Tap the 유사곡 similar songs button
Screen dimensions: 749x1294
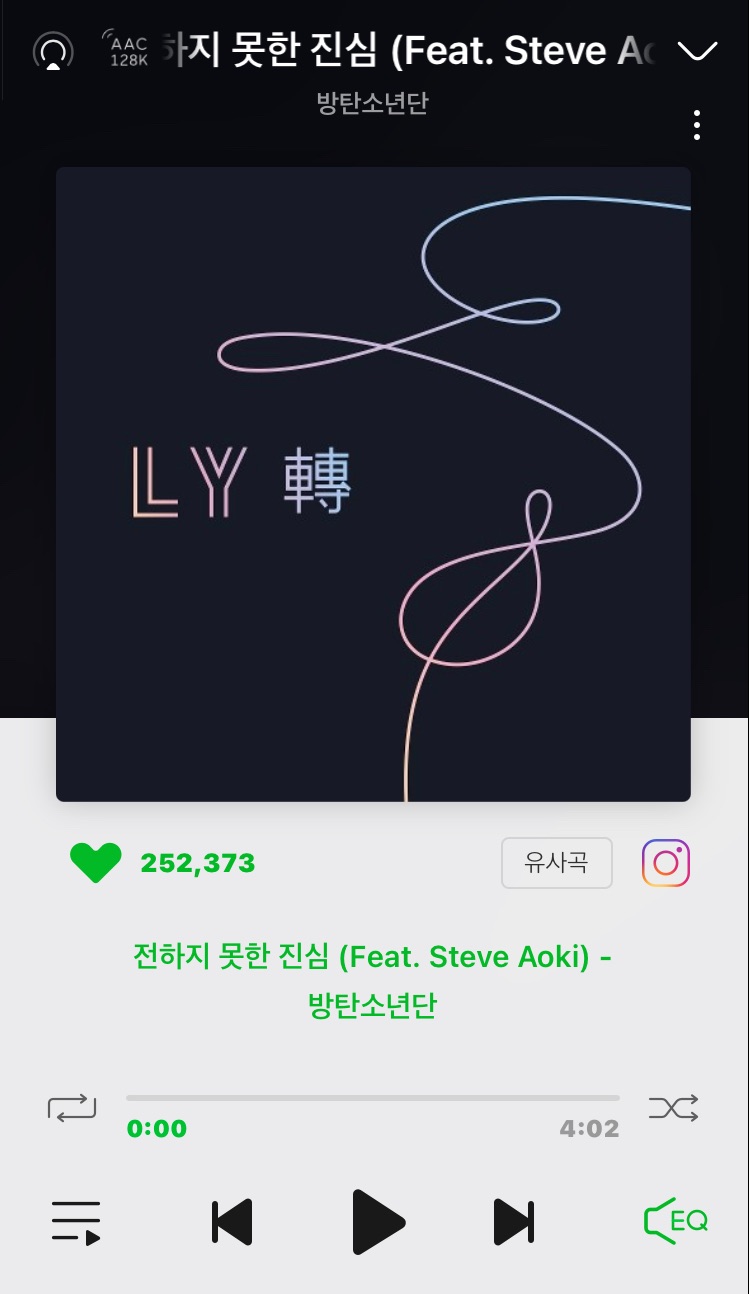(556, 863)
